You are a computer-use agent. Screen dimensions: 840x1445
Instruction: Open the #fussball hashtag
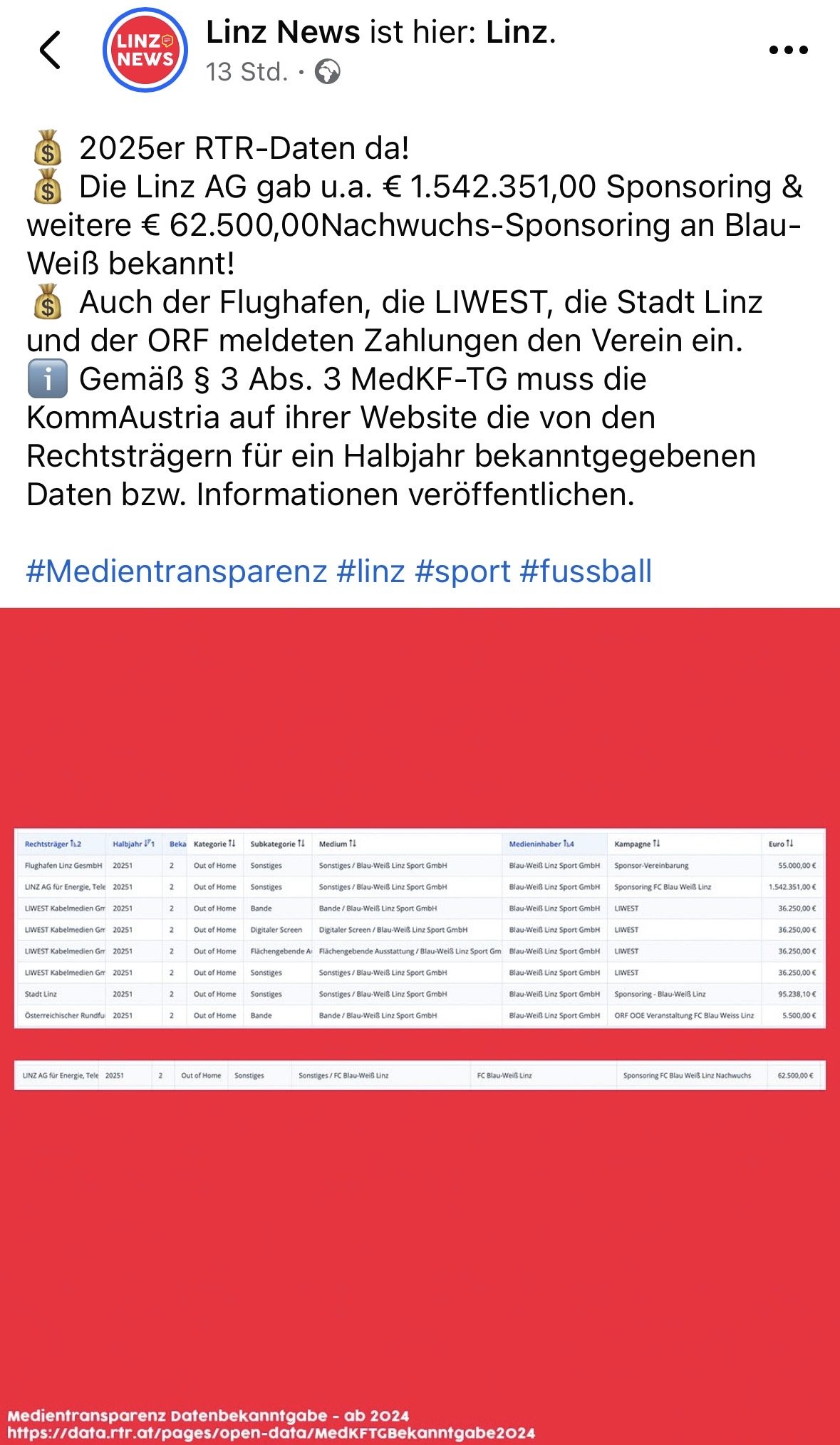pyautogui.click(x=586, y=571)
